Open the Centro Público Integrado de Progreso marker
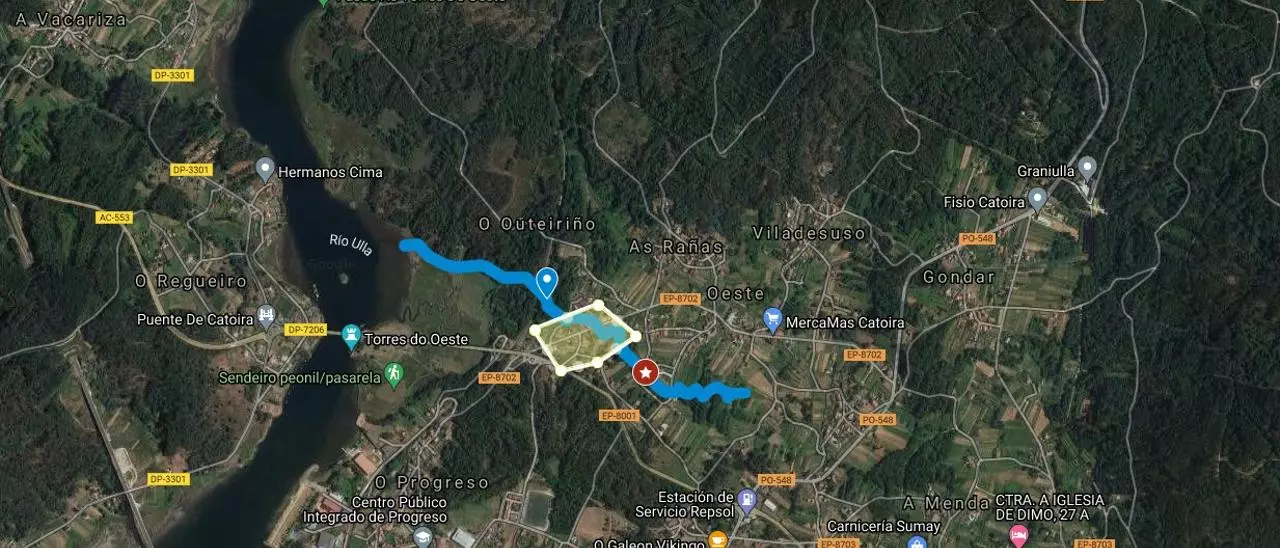The image size is (1280, 548). (422, 538)
